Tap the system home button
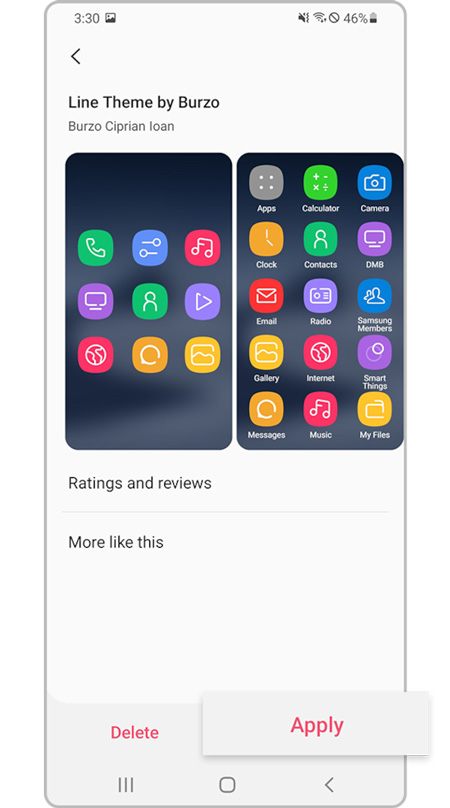The height and width of the screenshot is (808, 450). [x=227, y=784]
